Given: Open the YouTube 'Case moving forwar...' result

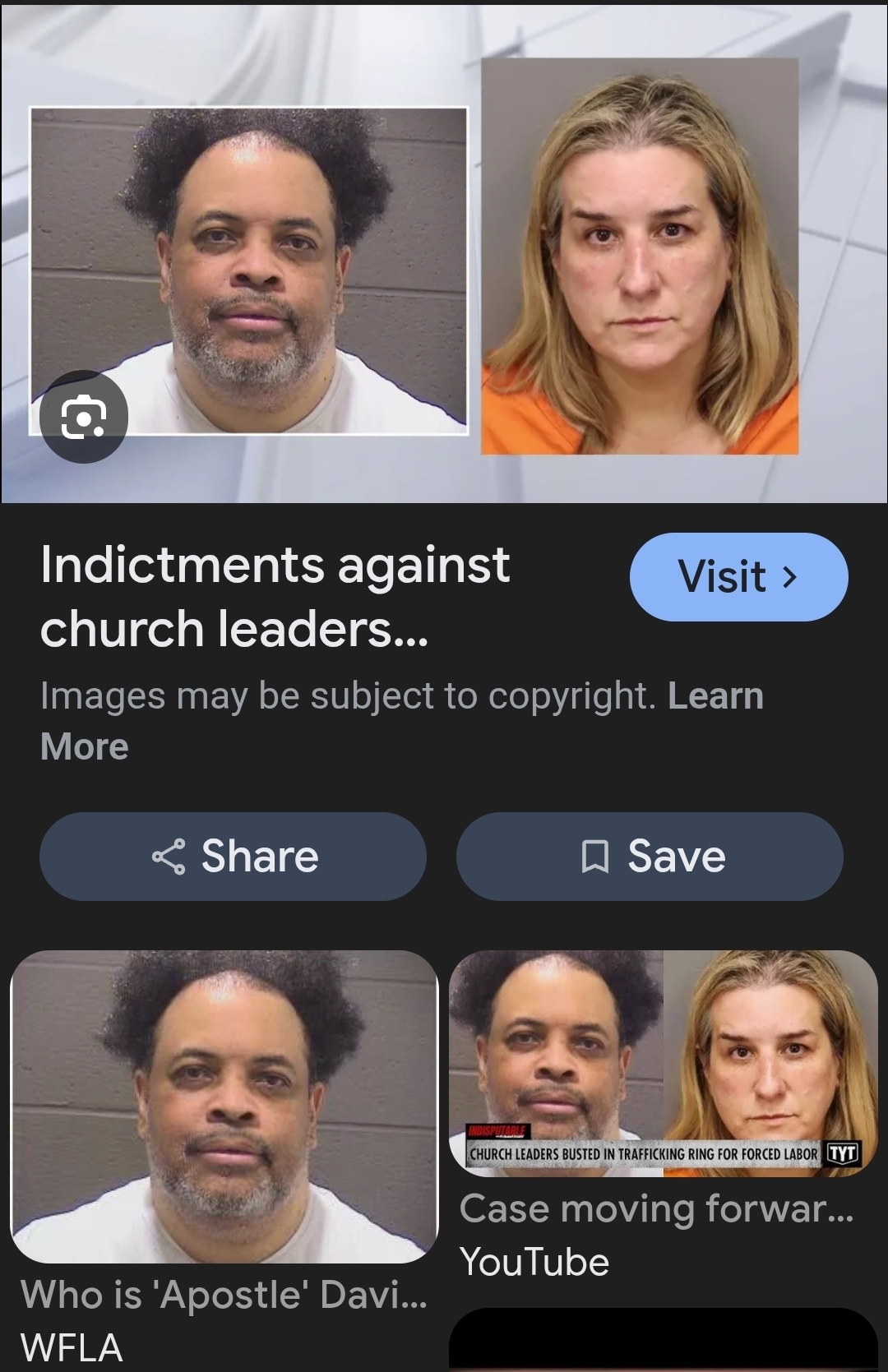Looking at the screenshot, I should coord(663,1063).
